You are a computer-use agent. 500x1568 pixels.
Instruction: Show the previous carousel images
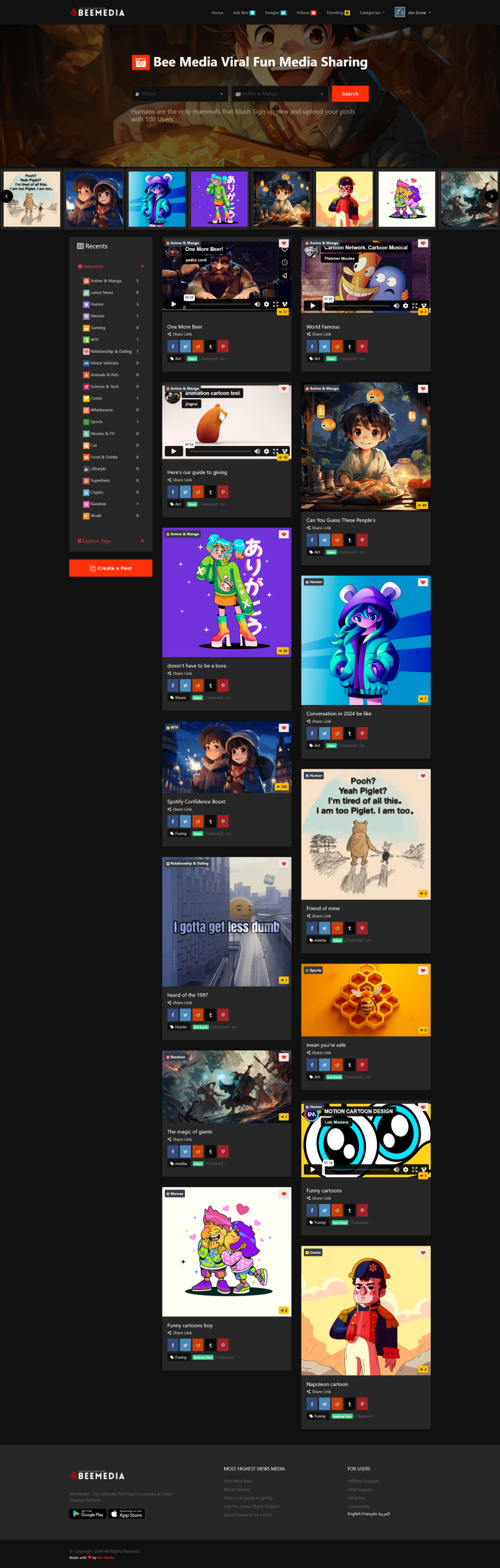(7, 196)
